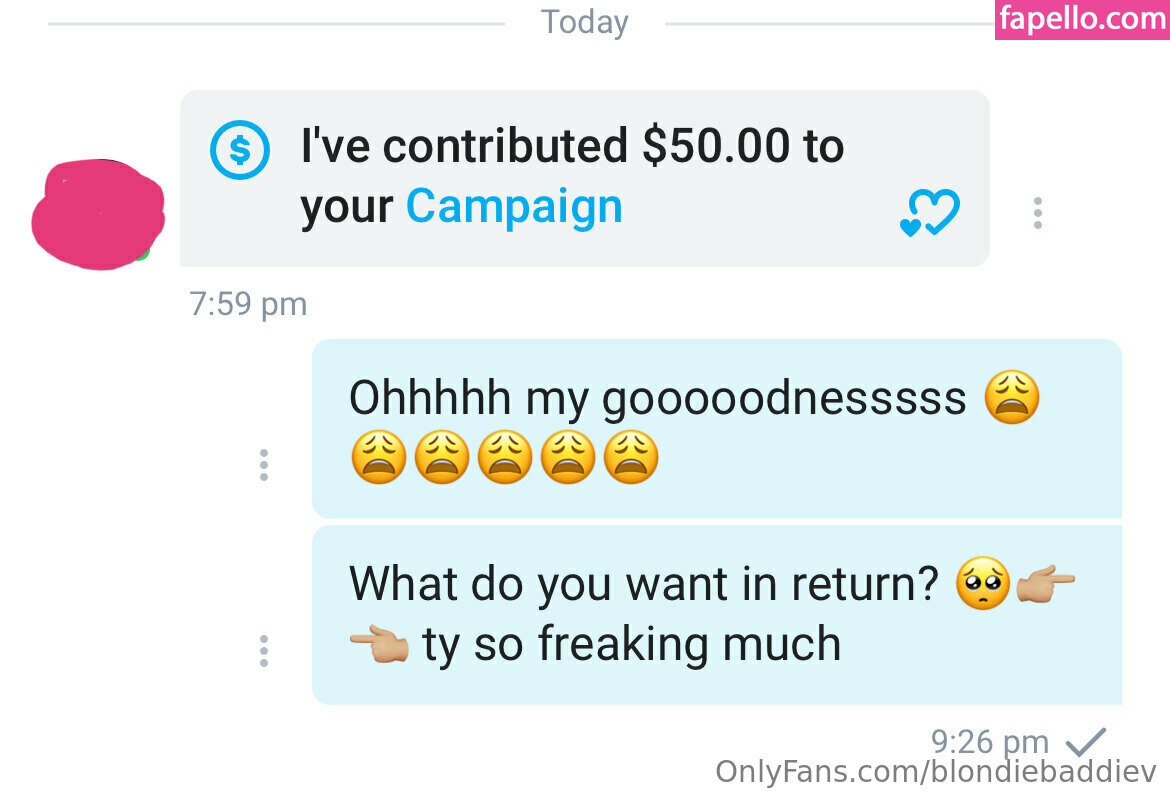
Task: Tap the heart icon on the contribution message
Action: pyautogui.click(x=929, y=213)
